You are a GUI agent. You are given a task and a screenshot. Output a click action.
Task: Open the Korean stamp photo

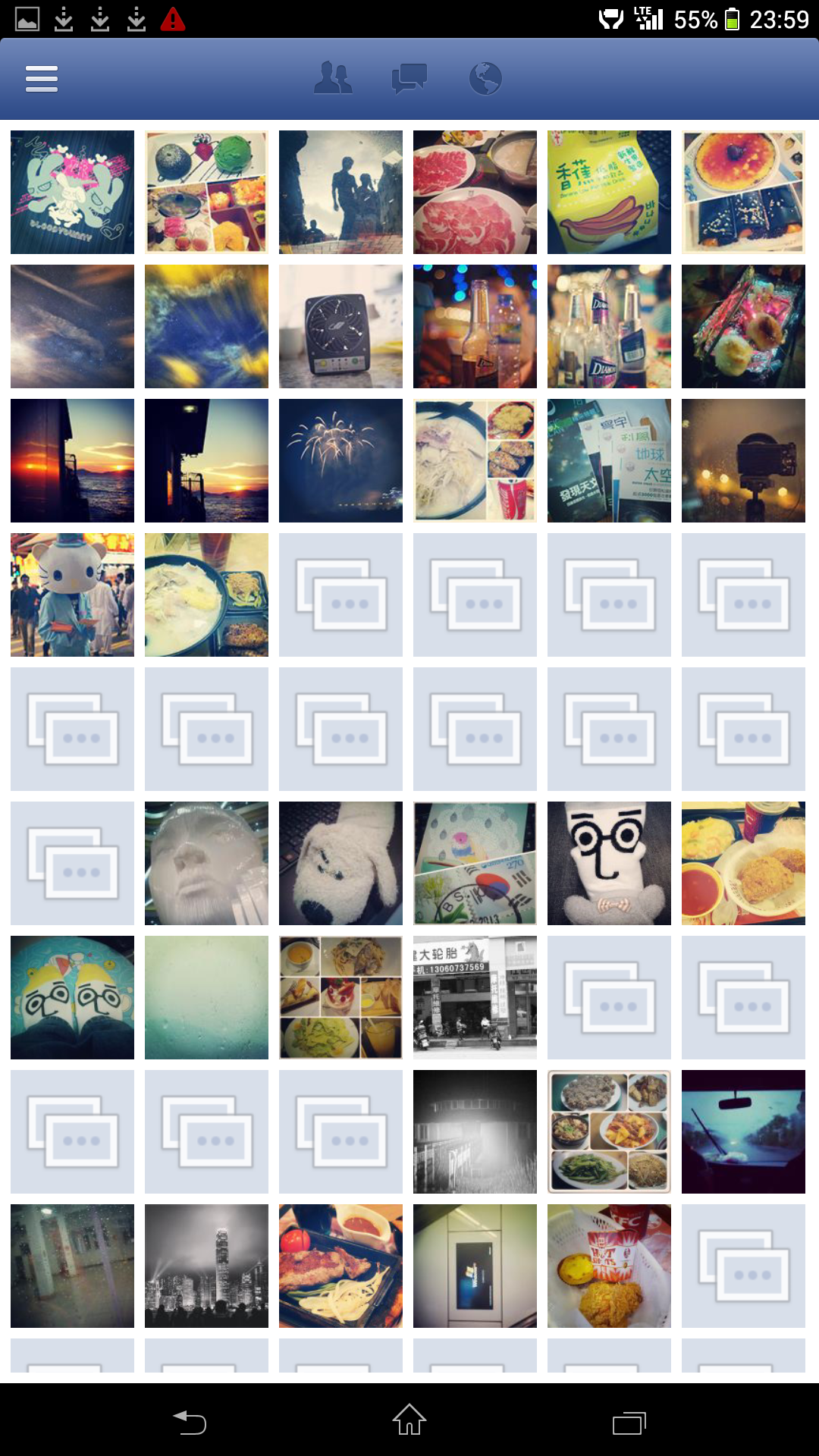tap(475, 863)
